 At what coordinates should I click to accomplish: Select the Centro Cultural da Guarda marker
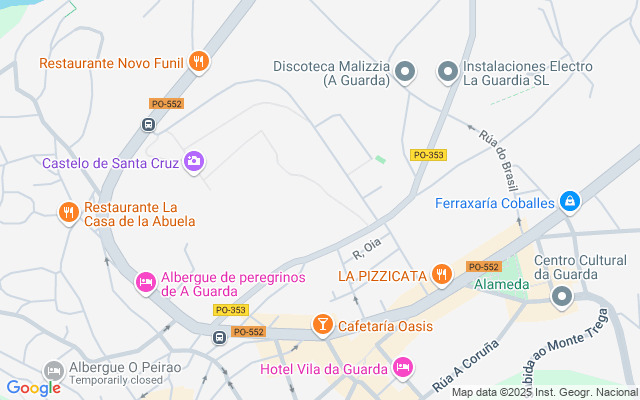tap(562, 297)
